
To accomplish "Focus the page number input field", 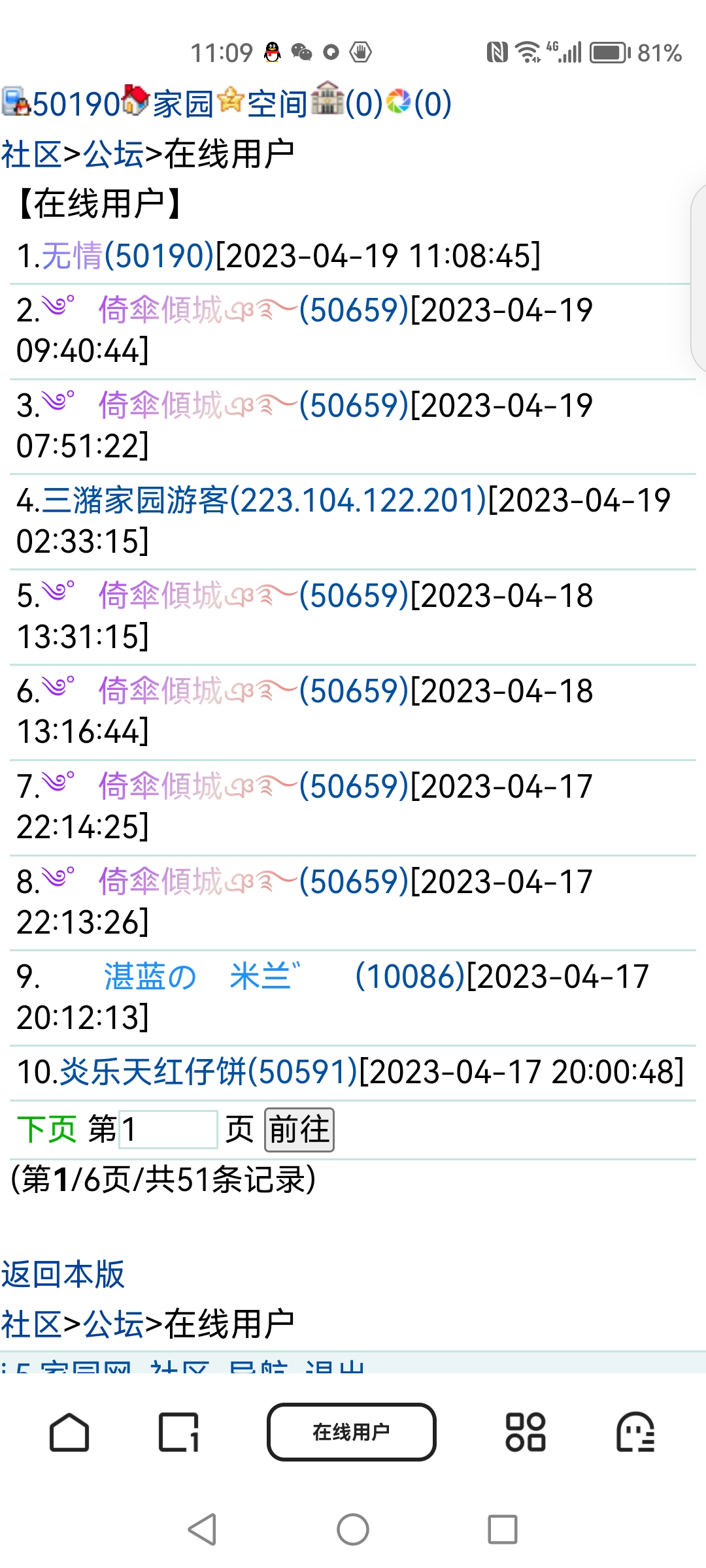I will (168, 1129).
